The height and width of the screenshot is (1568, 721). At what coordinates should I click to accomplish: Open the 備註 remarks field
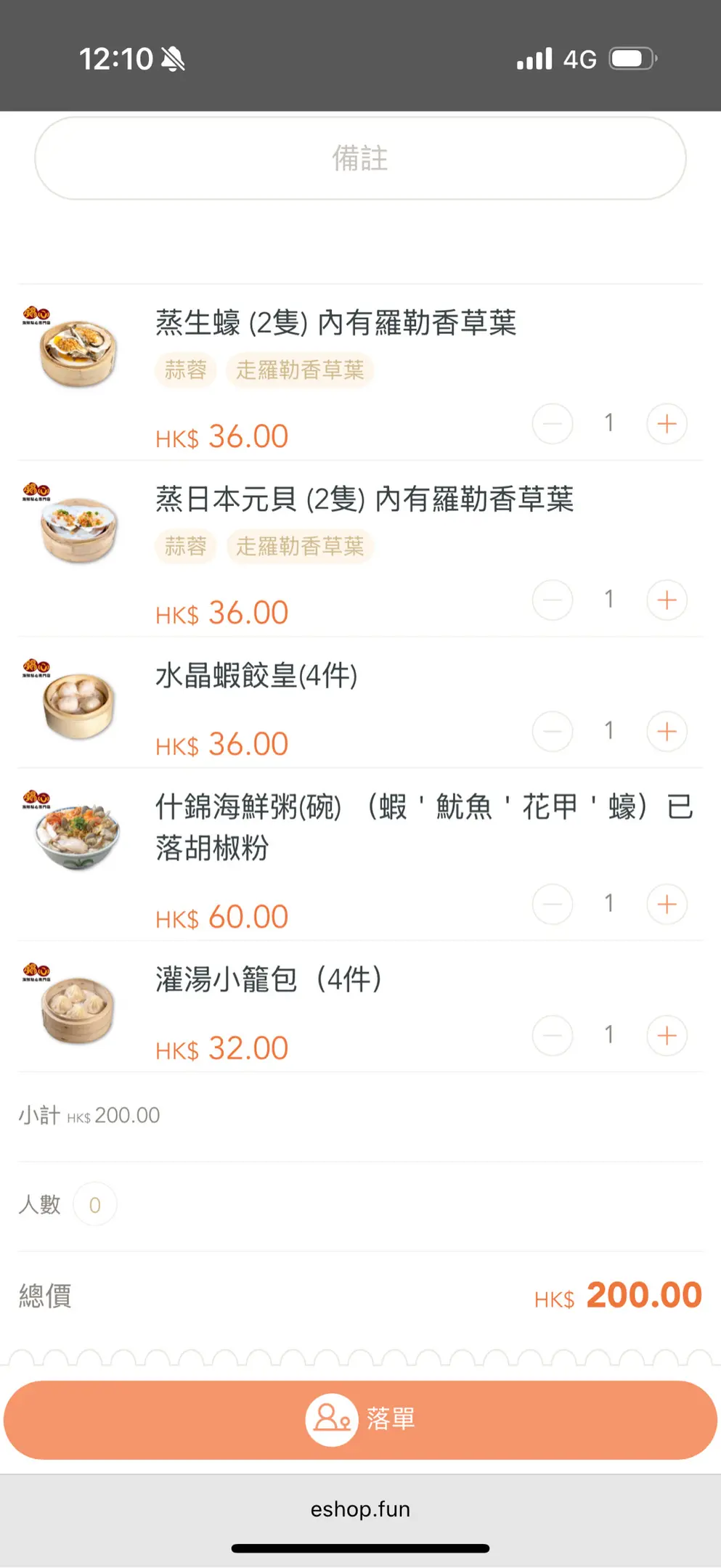[x=360, y=158]
